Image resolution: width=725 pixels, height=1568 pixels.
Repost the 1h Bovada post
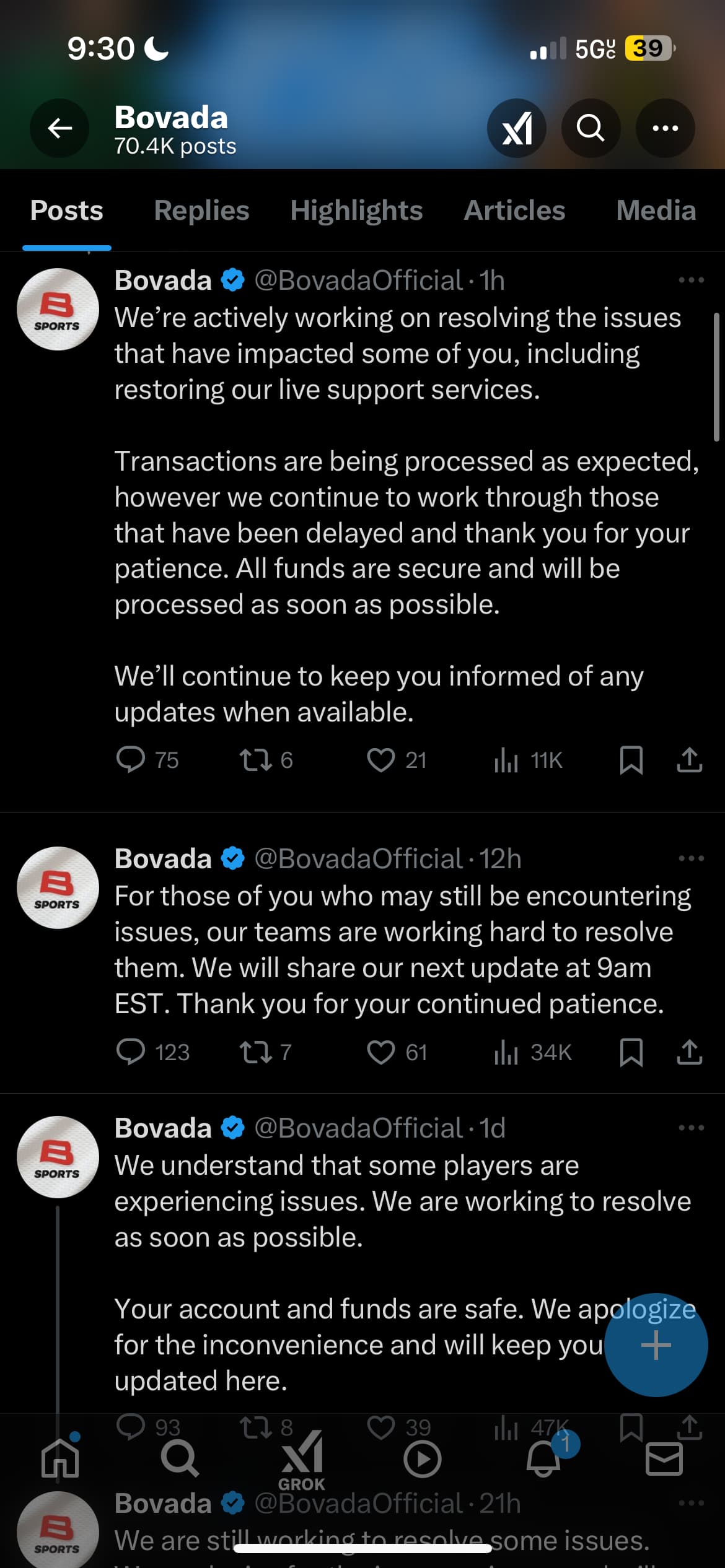click(x=255, y=760)
